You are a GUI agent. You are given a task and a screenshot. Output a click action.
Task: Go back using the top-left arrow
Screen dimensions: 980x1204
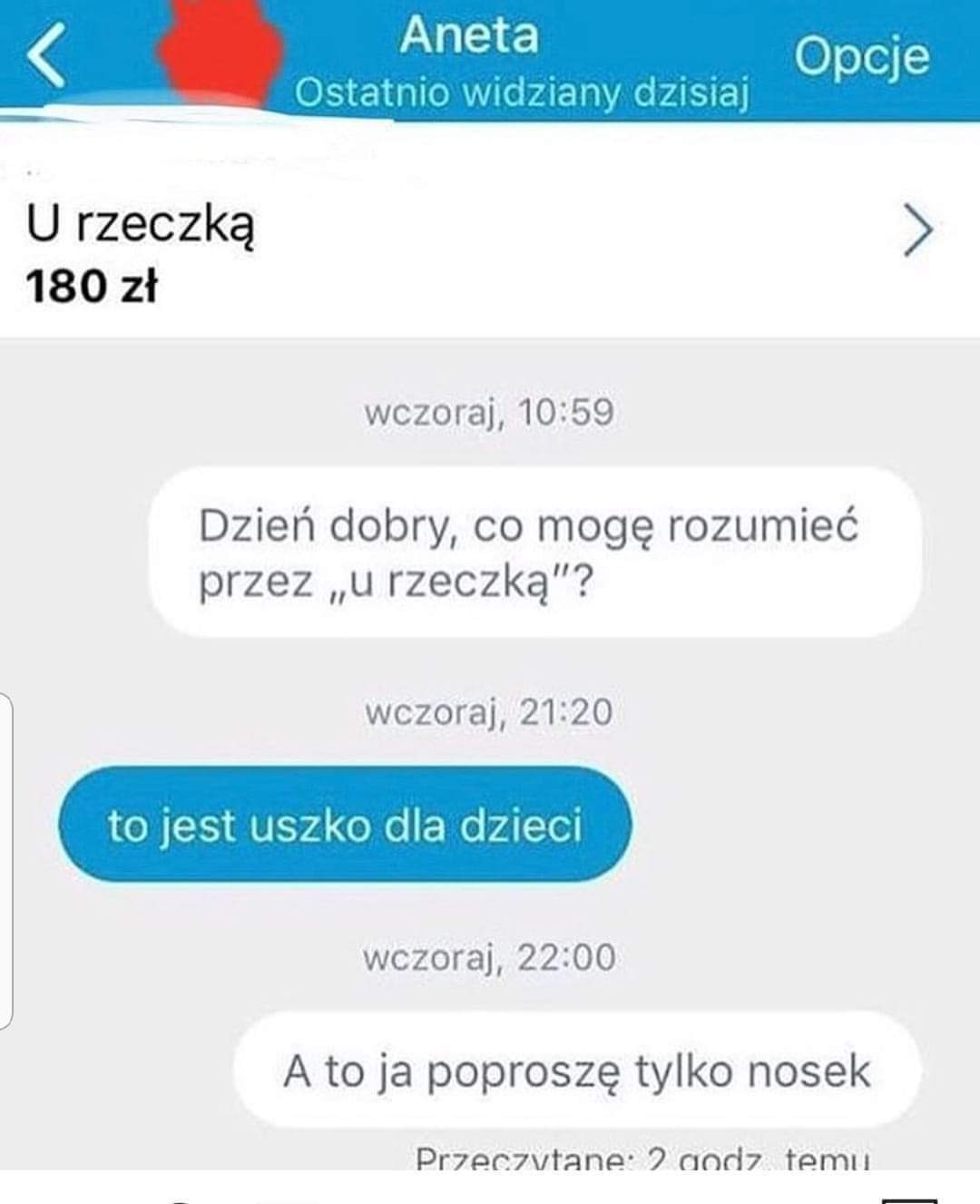[45, 56]
